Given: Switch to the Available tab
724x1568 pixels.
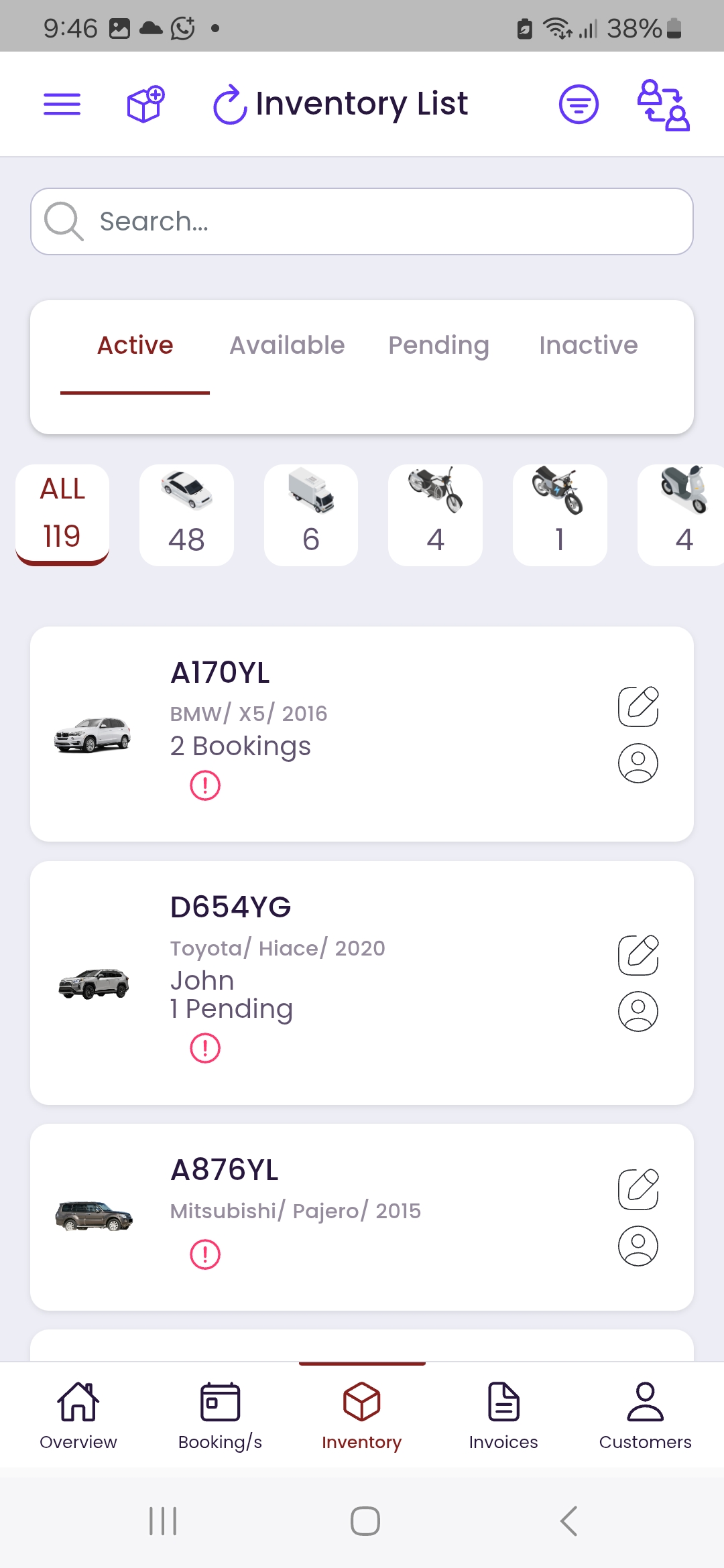Looking at the screenshot, I should pyautogui.click(x=287, y=346).
